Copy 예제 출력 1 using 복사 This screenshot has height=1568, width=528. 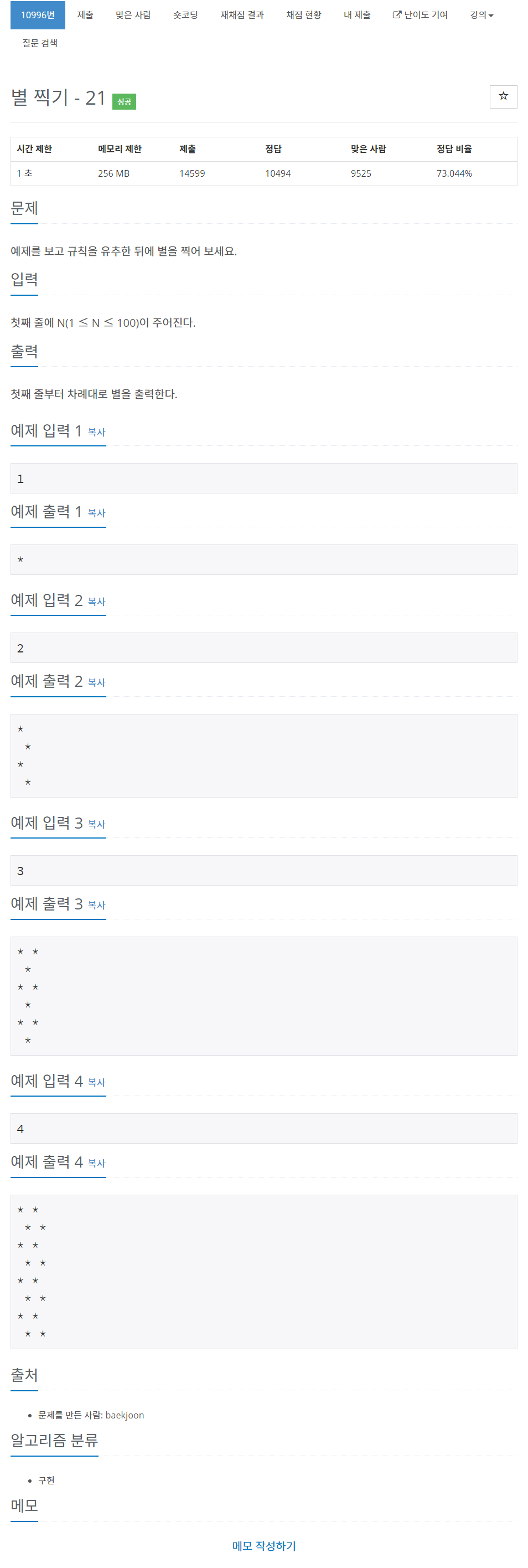click(97, 513)
